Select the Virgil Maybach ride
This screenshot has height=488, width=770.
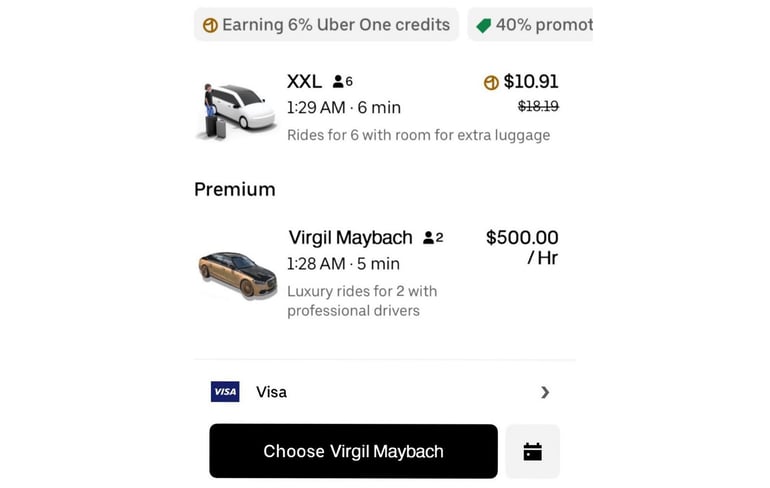(x=377, y=273)
